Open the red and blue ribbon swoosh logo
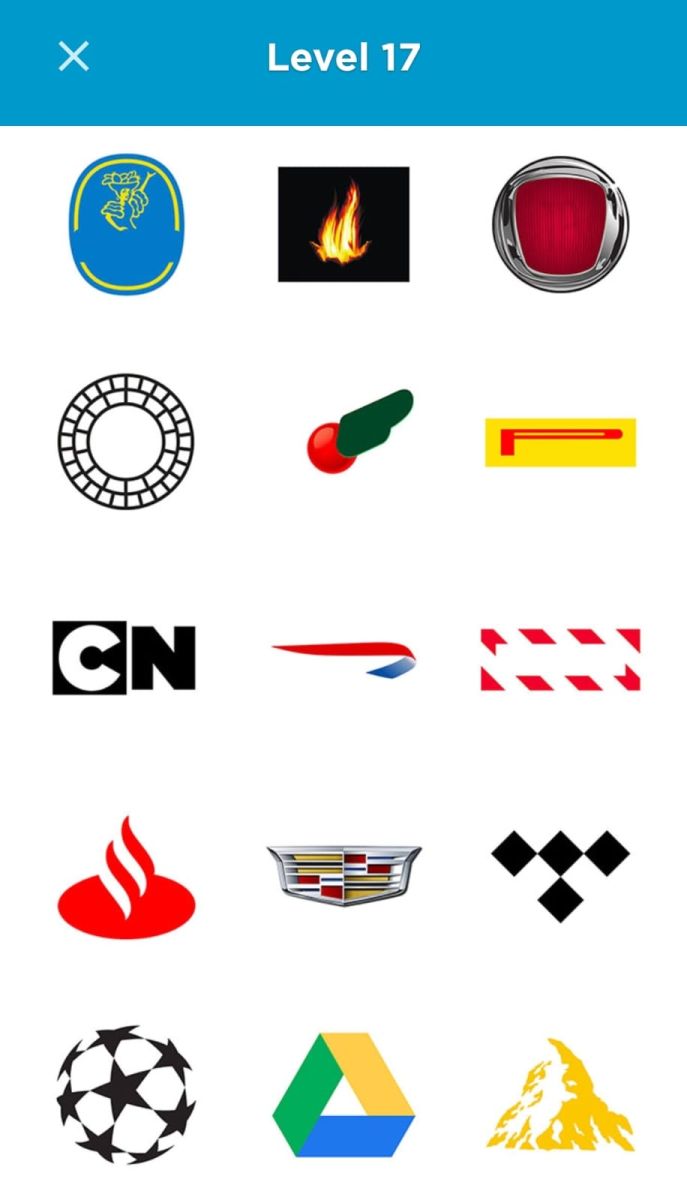The image size is (687, 1200). (x=344, y=660)
